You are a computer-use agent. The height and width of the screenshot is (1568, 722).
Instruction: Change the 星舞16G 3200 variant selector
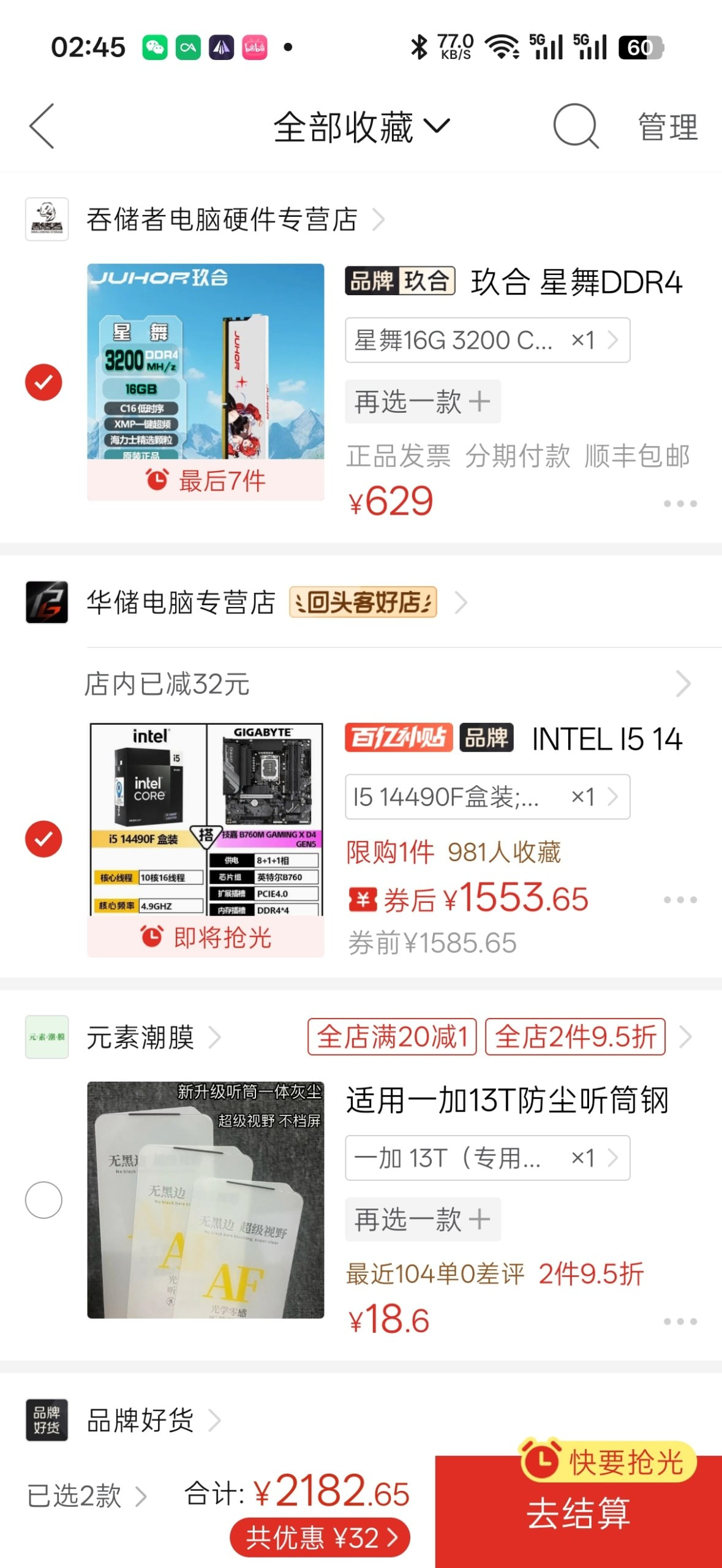487,340
